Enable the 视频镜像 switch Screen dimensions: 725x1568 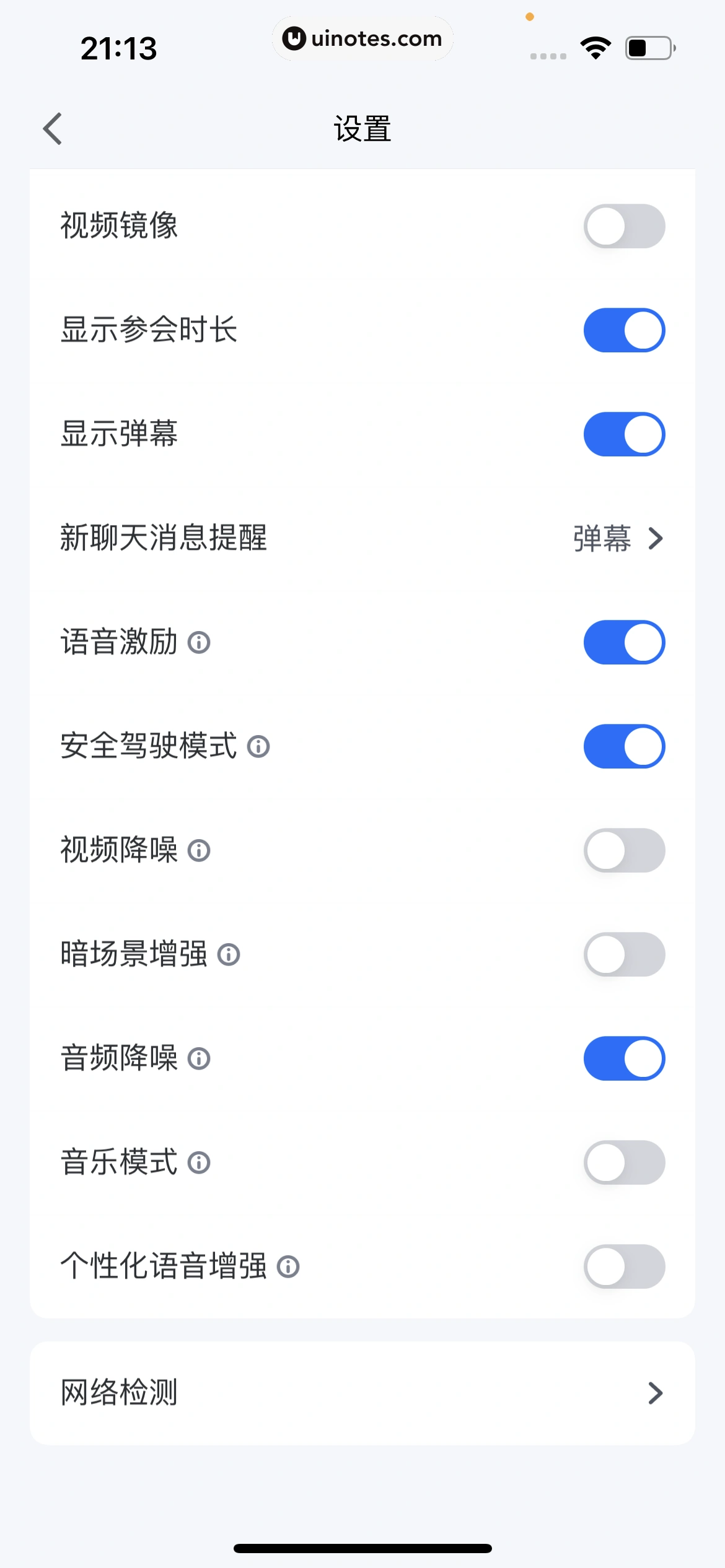coord(623,226)
